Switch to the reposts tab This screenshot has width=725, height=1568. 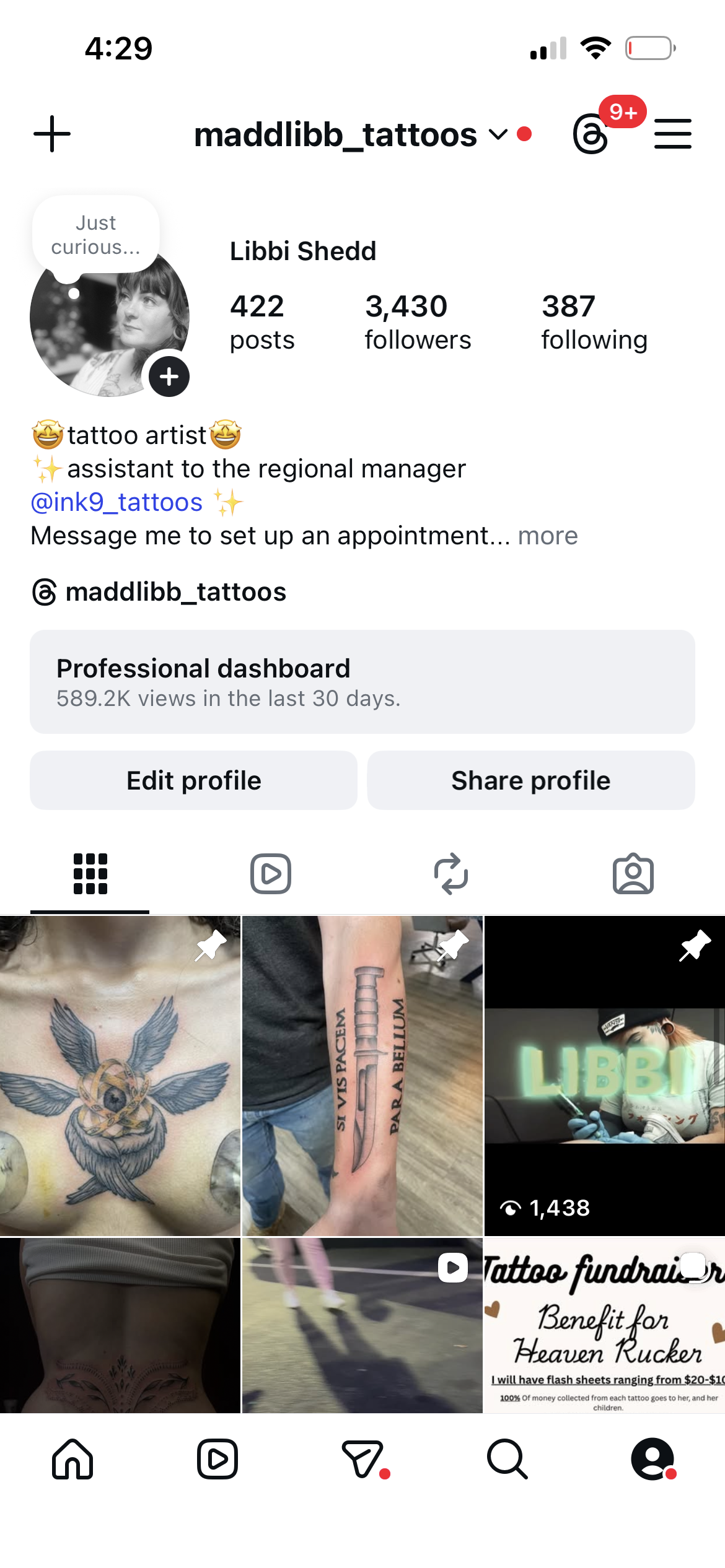click(451, 874)
